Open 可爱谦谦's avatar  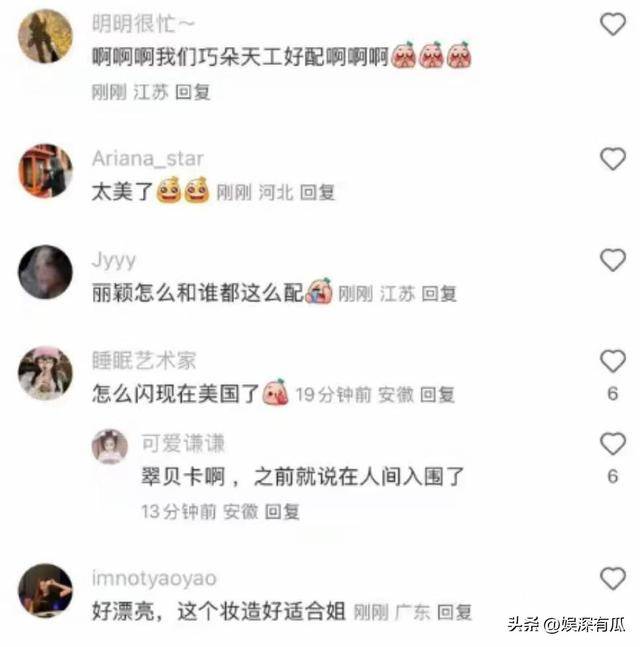[110, 446]
